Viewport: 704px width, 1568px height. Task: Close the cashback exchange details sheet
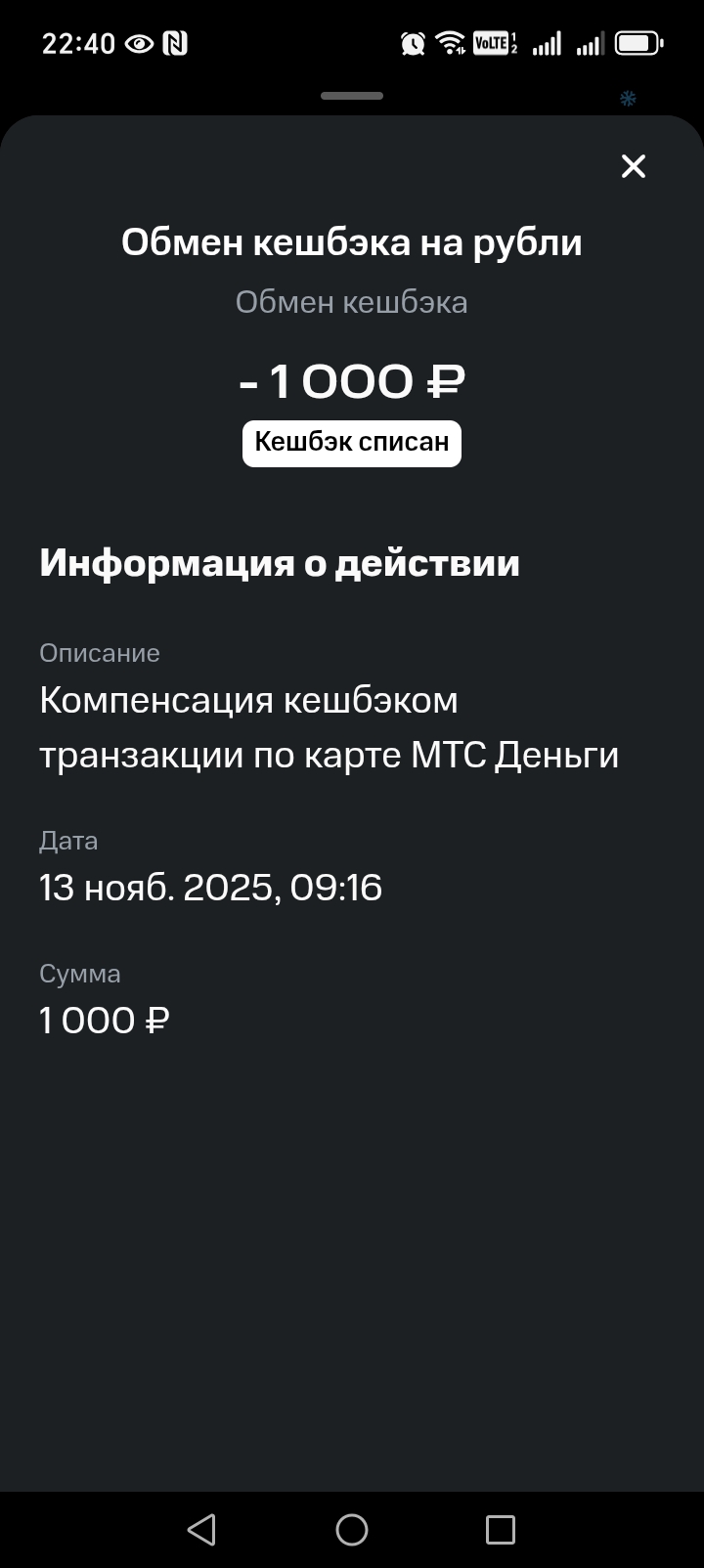click(634, 166)
